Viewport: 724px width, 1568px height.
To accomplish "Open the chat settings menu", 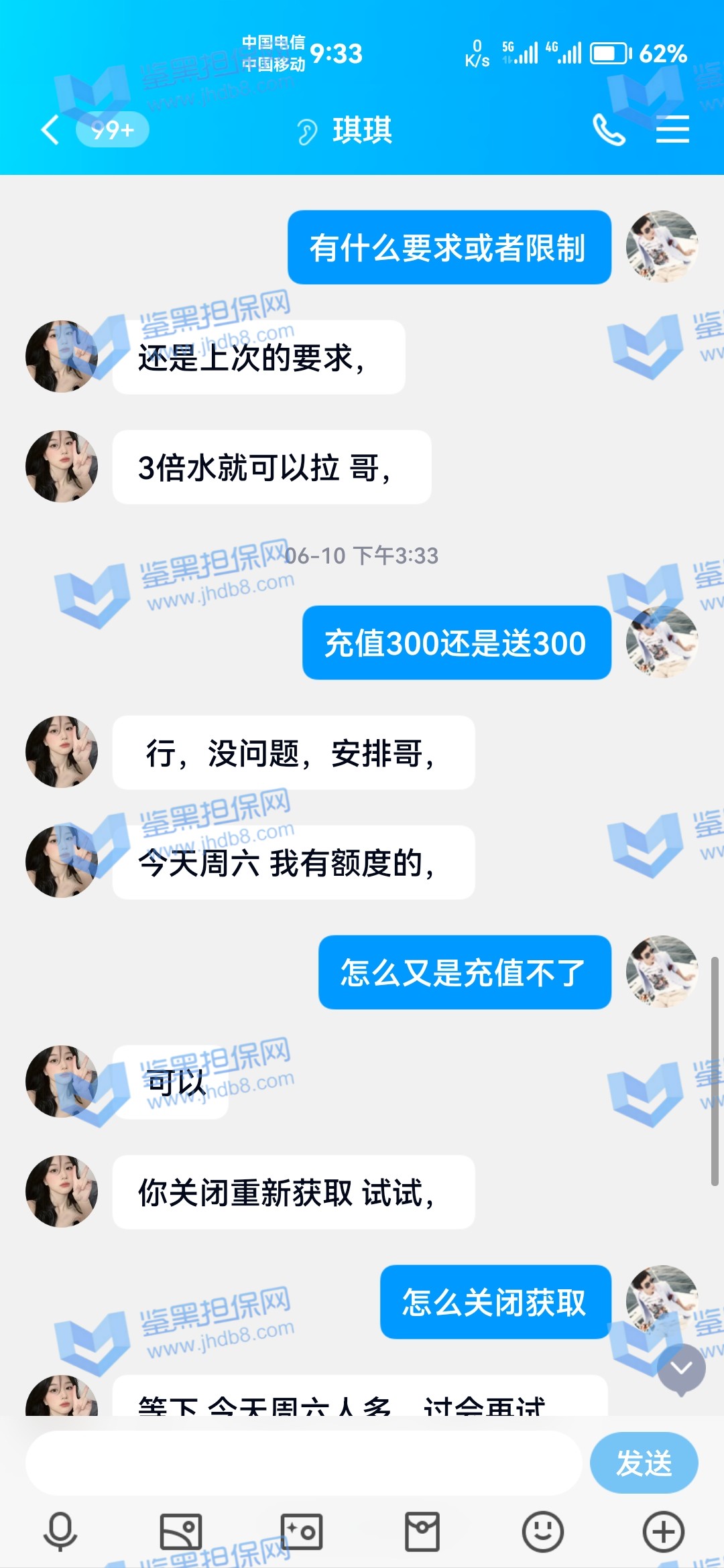I will click(672, 129).
